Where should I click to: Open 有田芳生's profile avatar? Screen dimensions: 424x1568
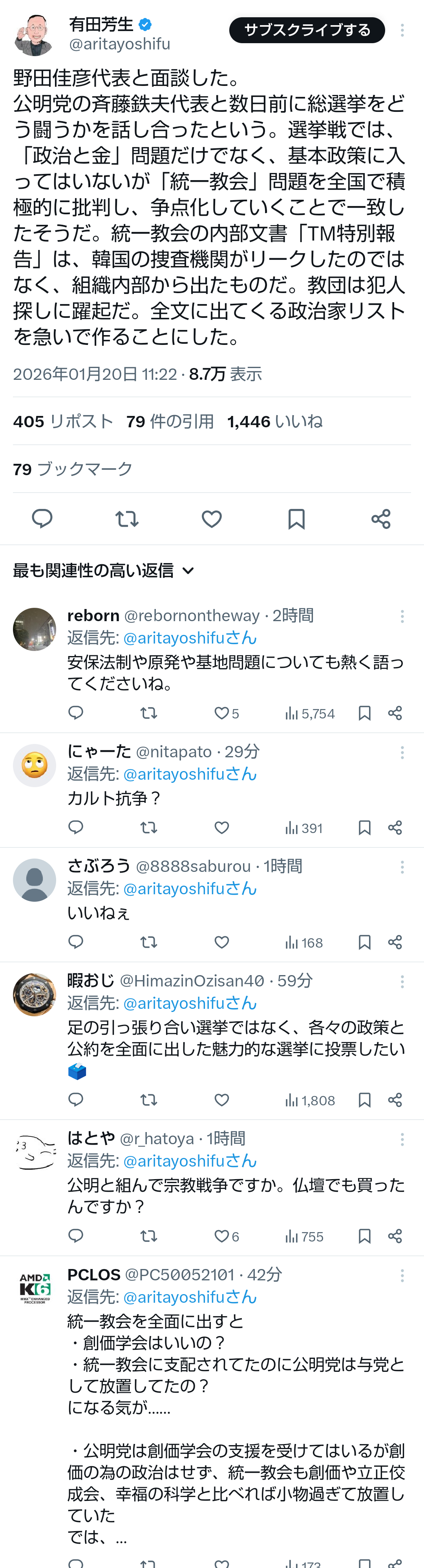click(34, 35)
